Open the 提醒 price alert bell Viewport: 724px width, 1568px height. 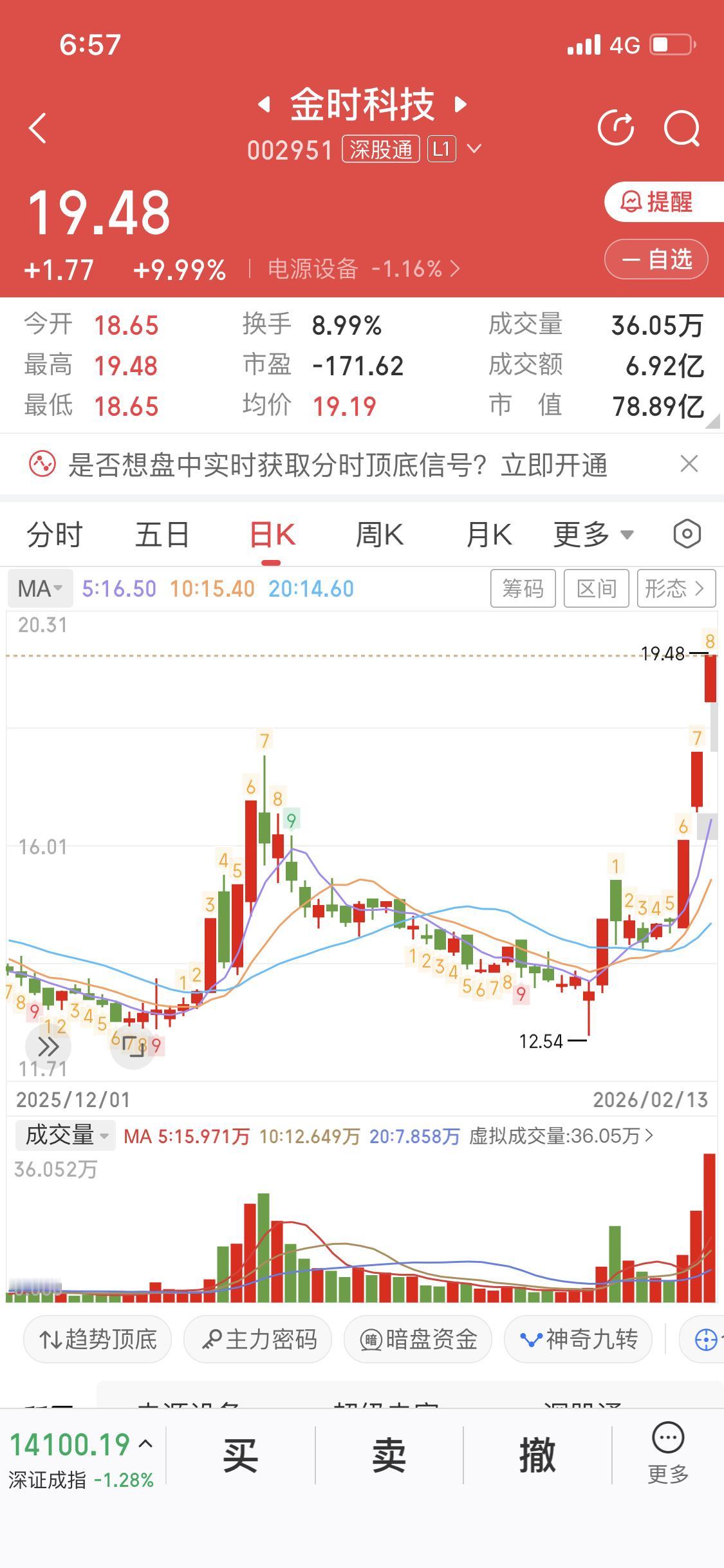tap(655, 203)
